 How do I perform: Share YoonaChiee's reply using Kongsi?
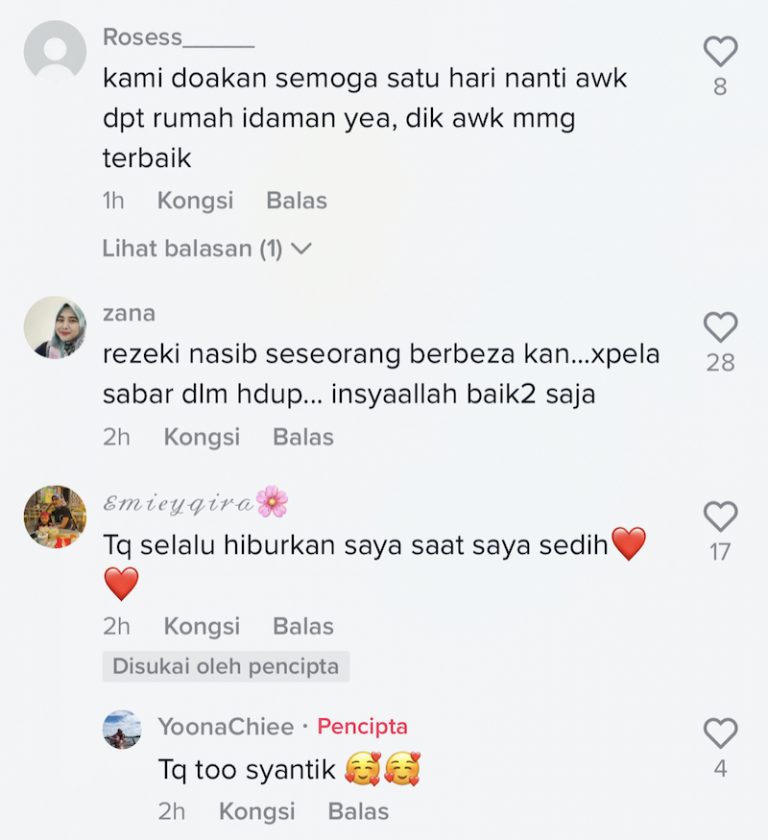pos(257,810)
